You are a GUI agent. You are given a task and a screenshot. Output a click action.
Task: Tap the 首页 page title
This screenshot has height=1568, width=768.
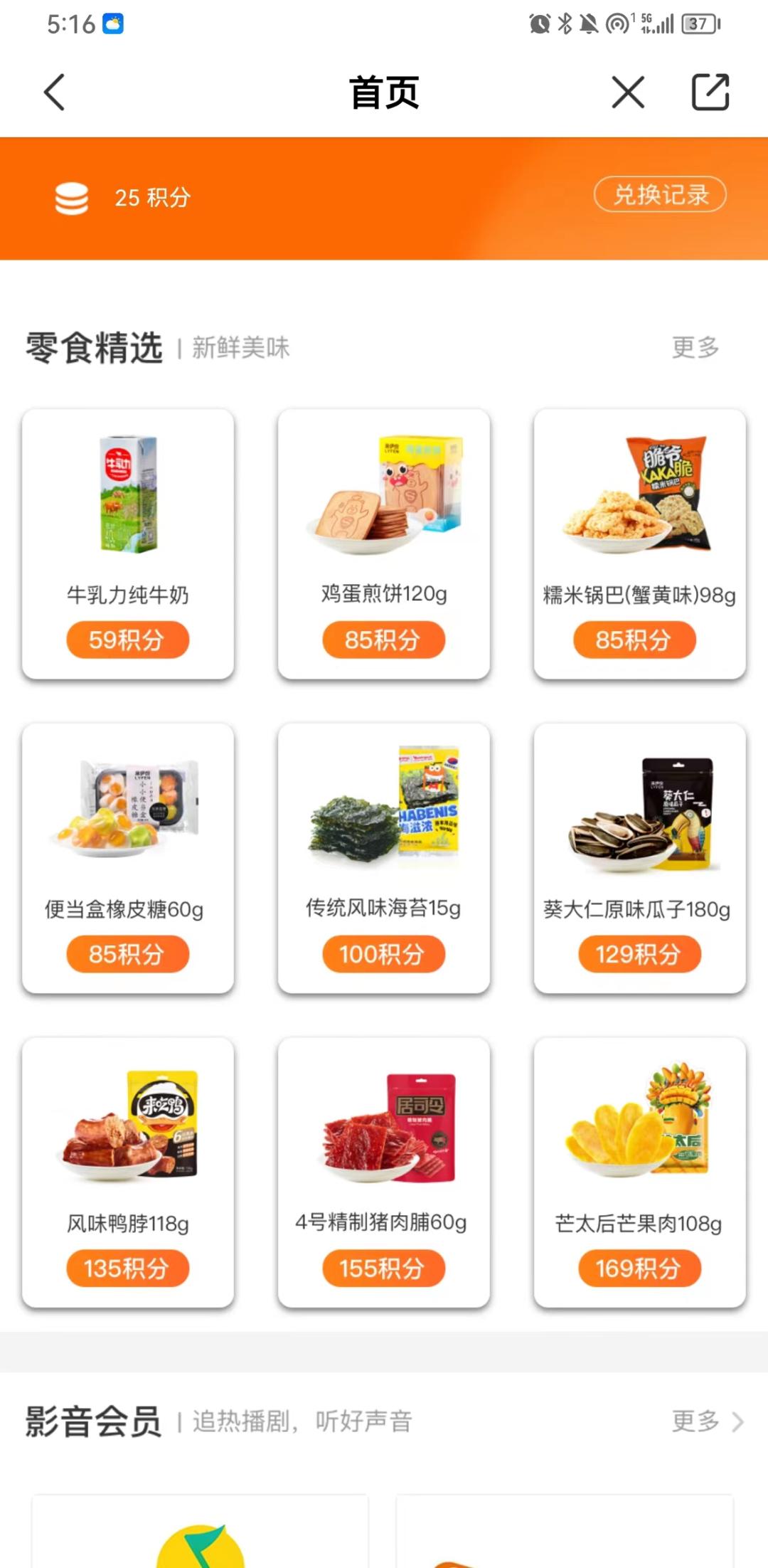pyautogui.click(x=383, y=92)
